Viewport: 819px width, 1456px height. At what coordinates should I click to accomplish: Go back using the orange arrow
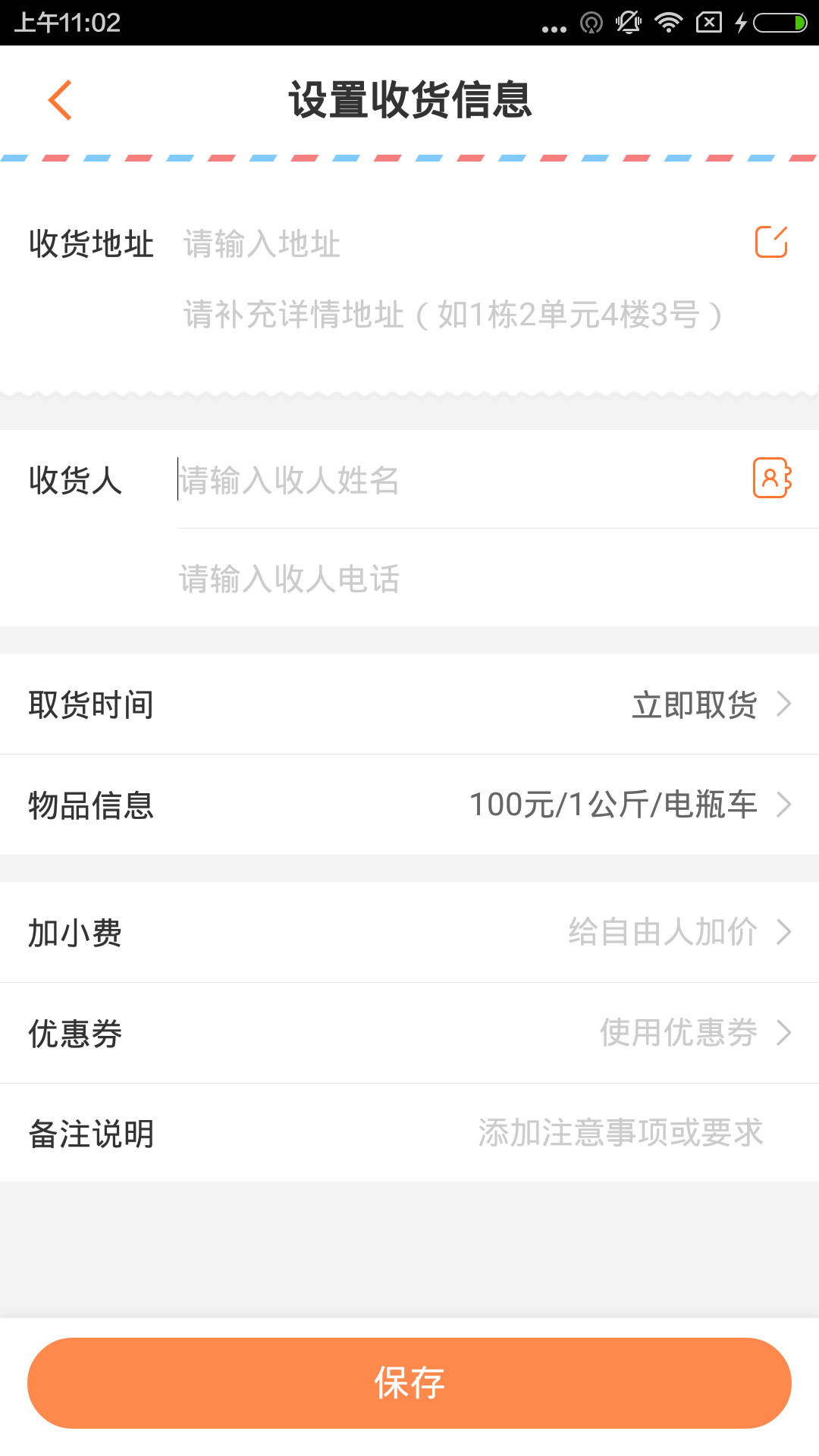click(60, 100)
